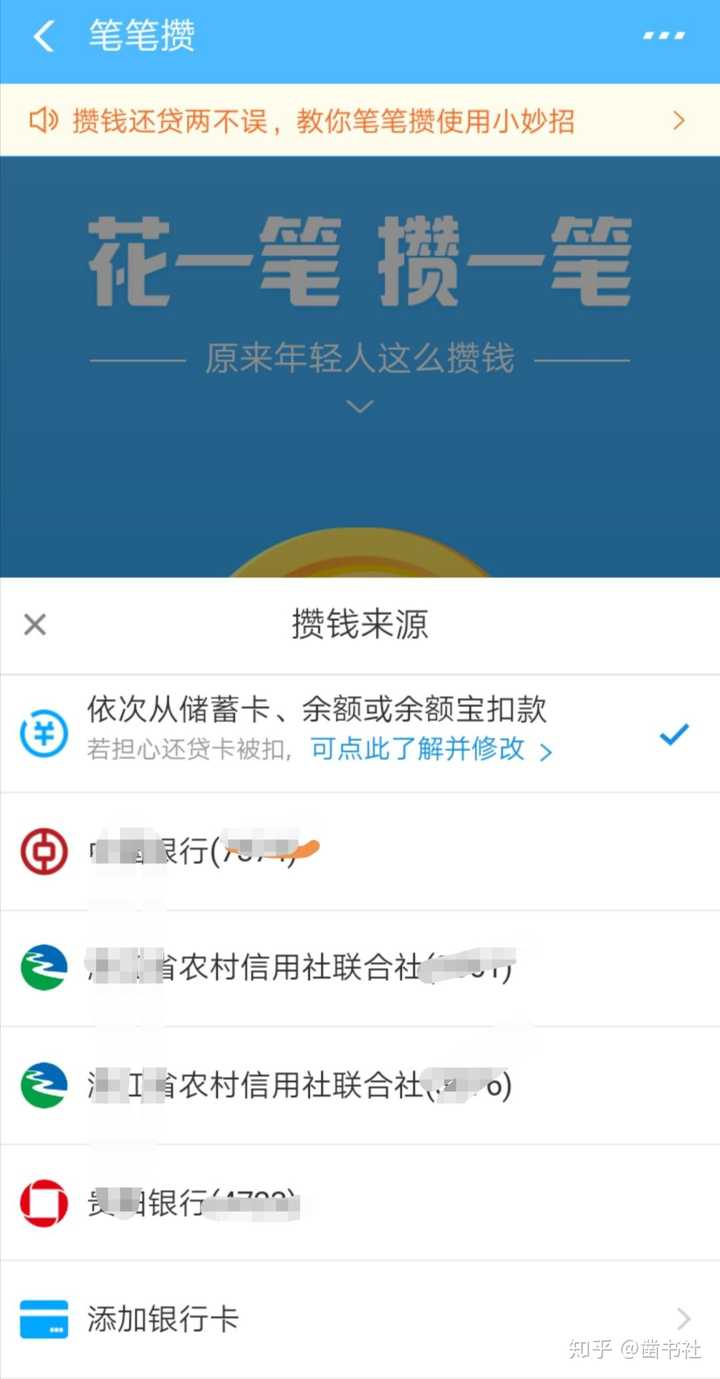The width and height of the screenshot is (720, 1379).
Task: Open 添加银行卡 to add a card
Action: pos(360,1319)
